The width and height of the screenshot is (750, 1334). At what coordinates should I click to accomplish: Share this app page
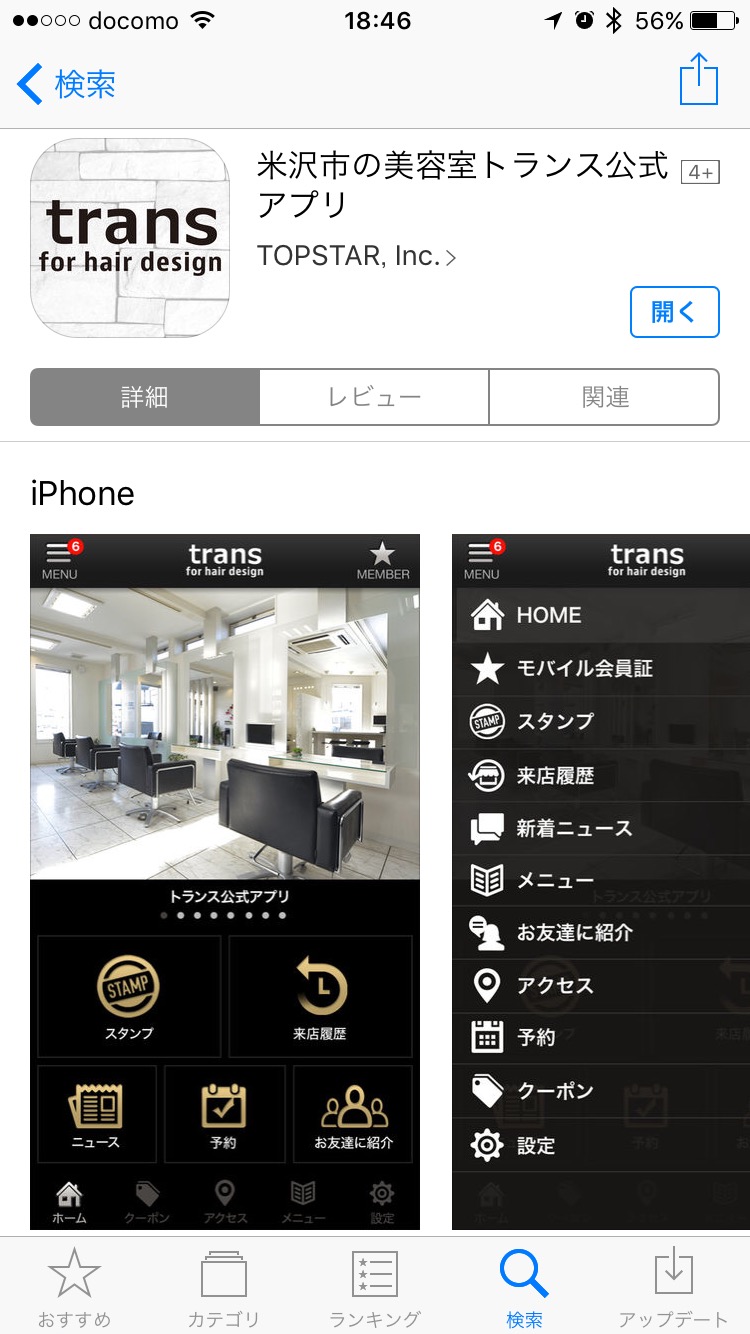point(698,80)
